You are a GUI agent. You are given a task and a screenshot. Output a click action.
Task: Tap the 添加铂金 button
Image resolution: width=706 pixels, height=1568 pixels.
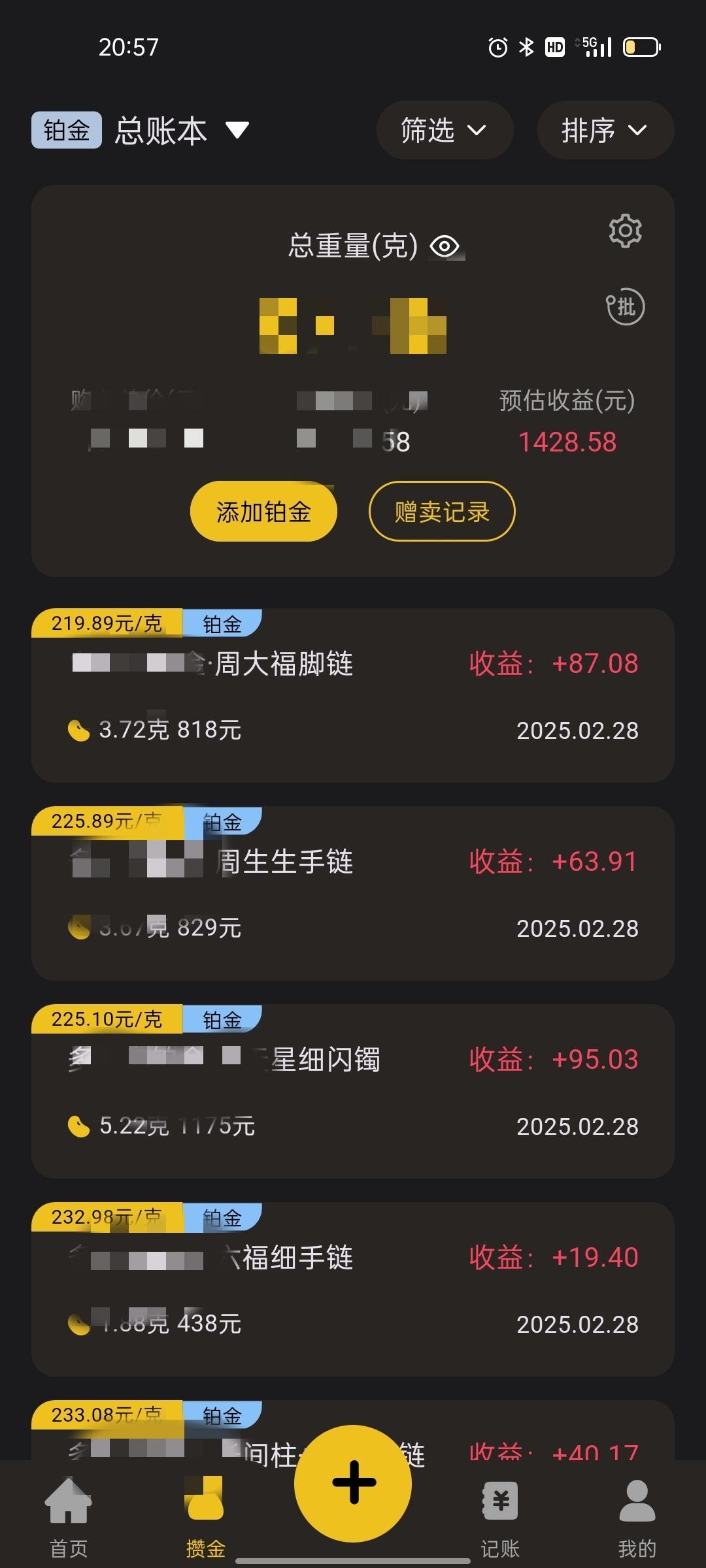[x=263, y=512]
